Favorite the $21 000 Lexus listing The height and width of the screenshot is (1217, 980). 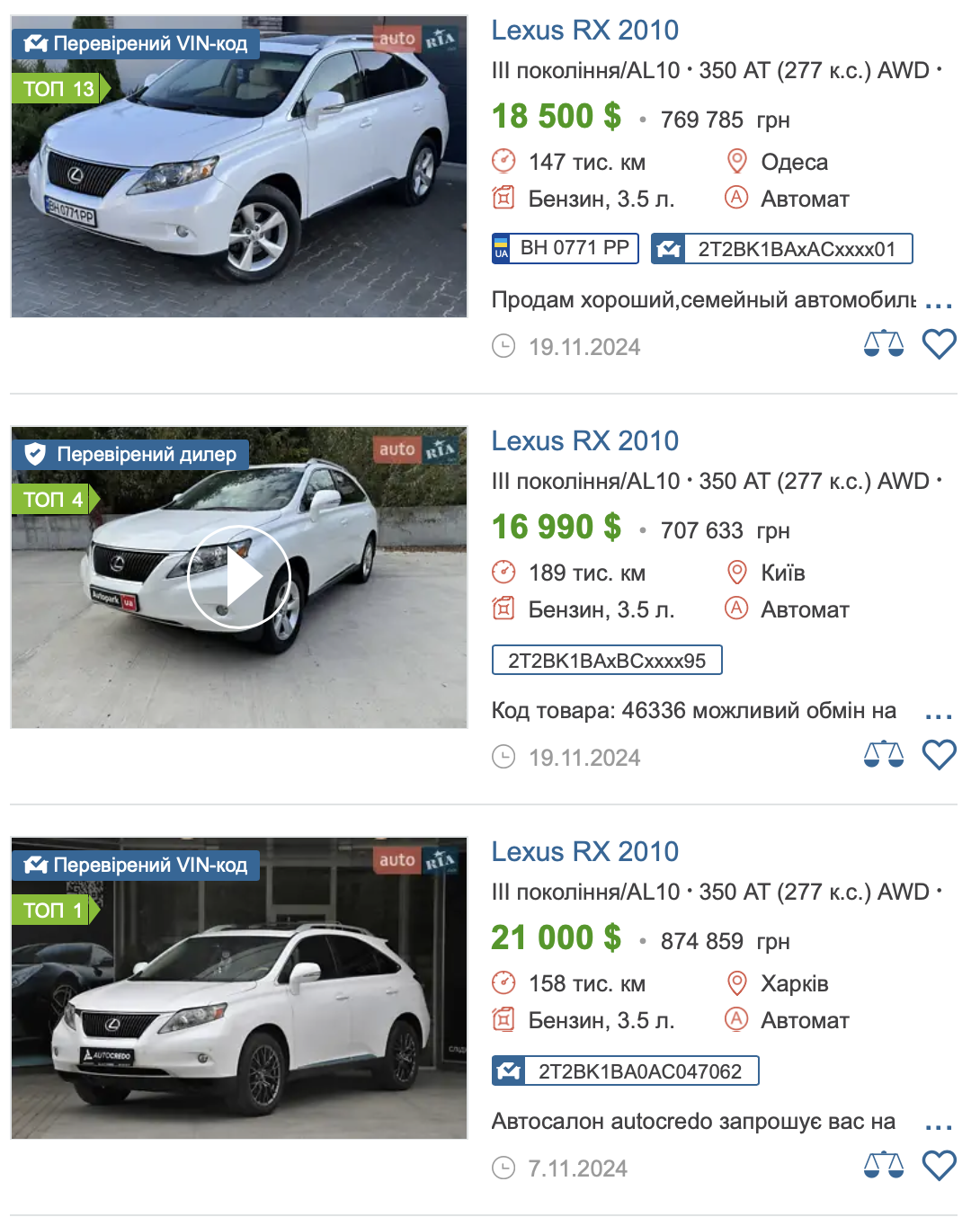[x=939, y=1166]
